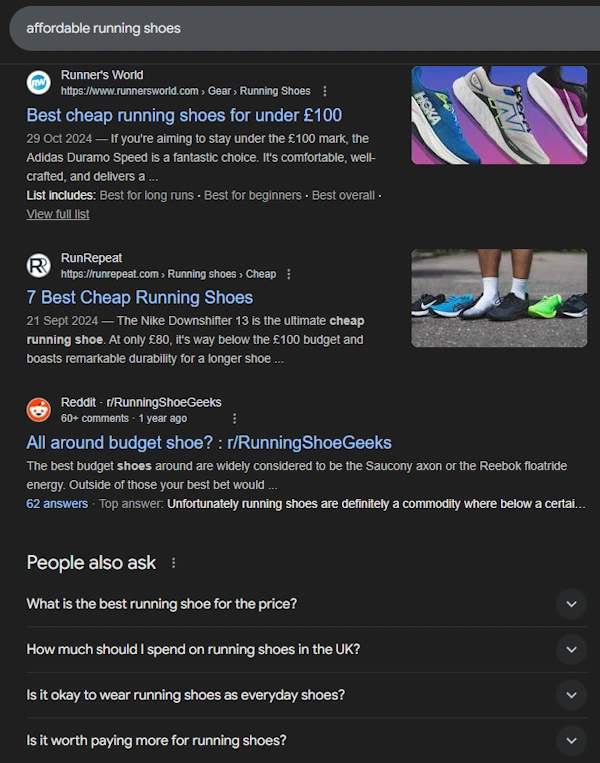Expand Is it okay to wear running shoes everyday

(571, 695)
